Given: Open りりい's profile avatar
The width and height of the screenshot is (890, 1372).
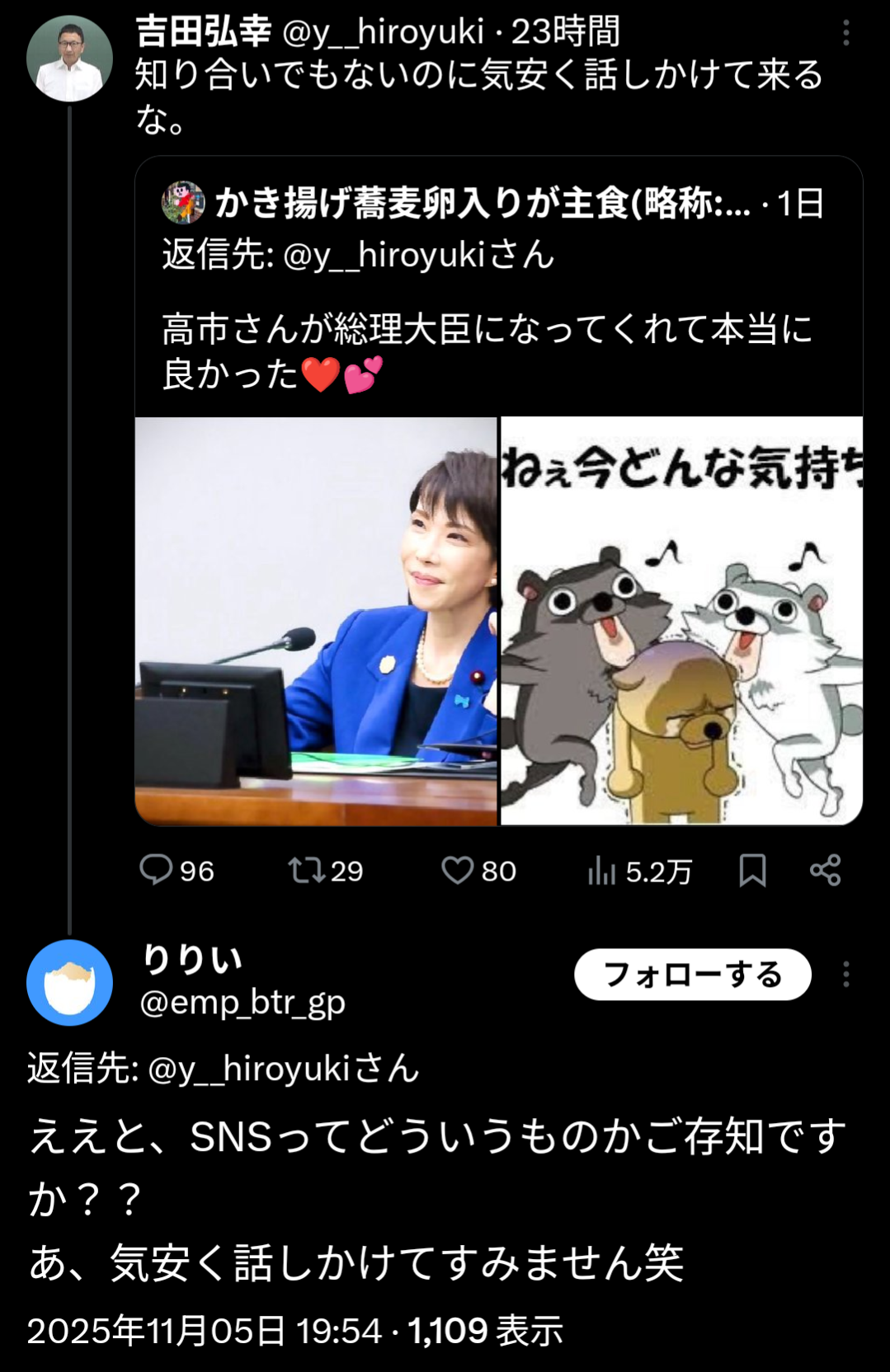Looking at the screenshot, I should 69,983.
